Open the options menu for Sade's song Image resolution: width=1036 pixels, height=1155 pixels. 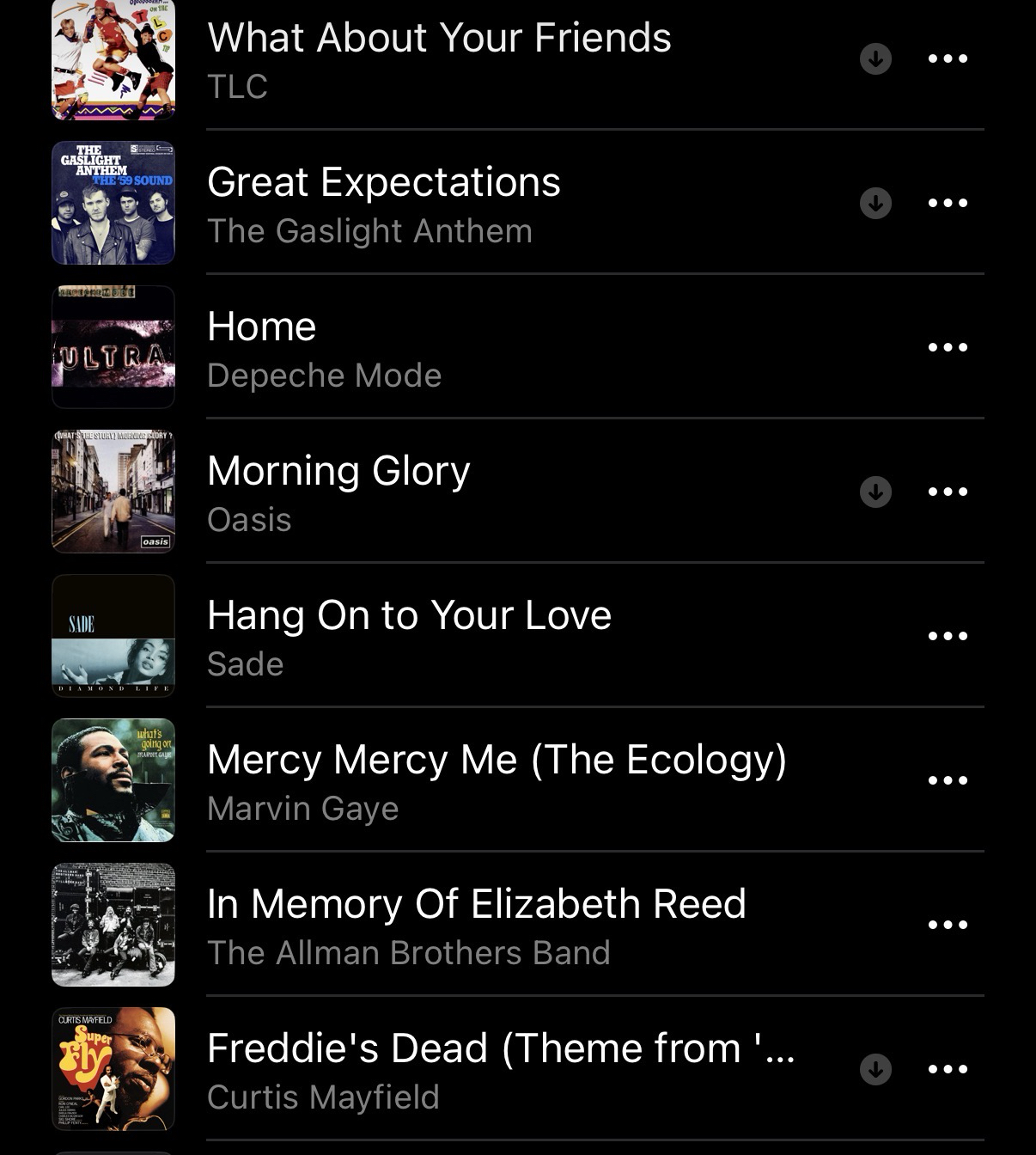(948, 636)
